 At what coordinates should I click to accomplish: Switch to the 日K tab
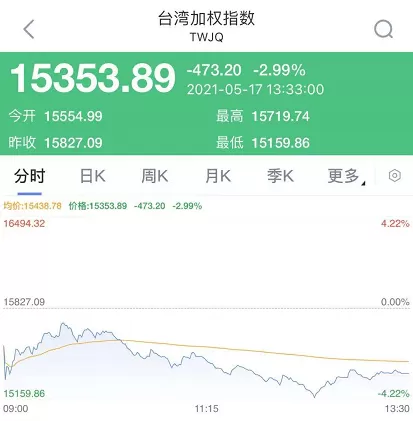point(93,176)
